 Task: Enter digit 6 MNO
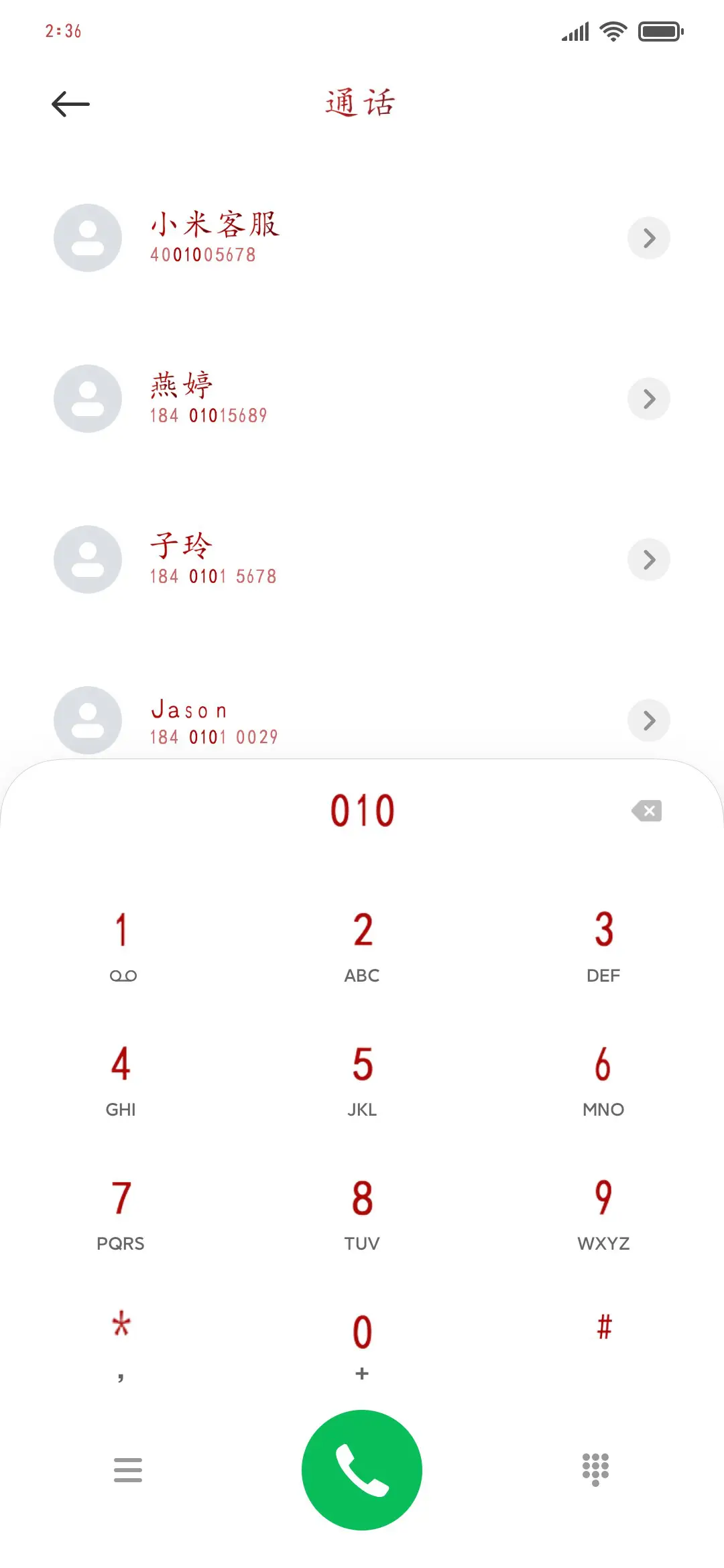[603, 1079]
